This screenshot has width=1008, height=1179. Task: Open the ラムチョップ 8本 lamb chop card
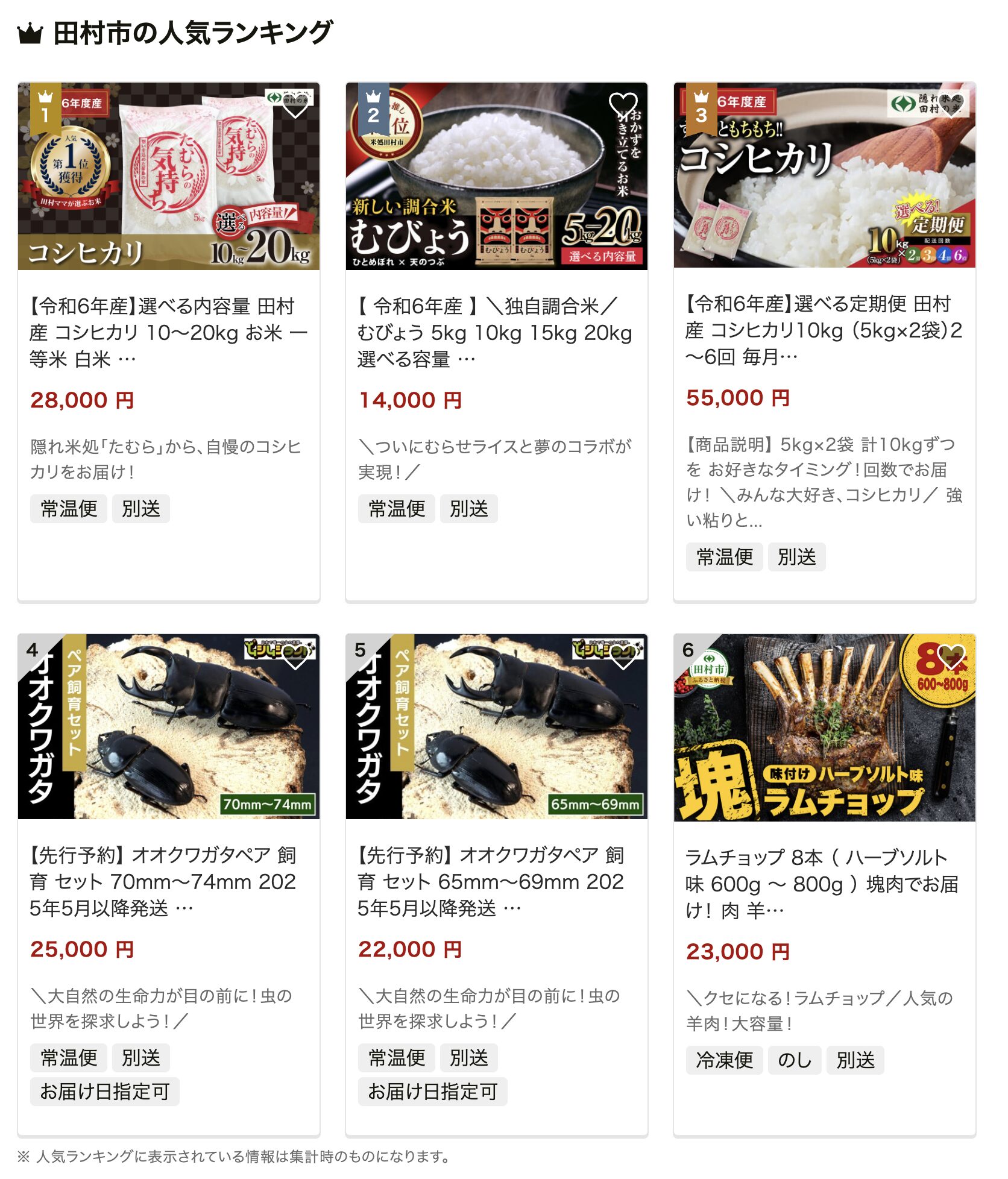[824, 884]
